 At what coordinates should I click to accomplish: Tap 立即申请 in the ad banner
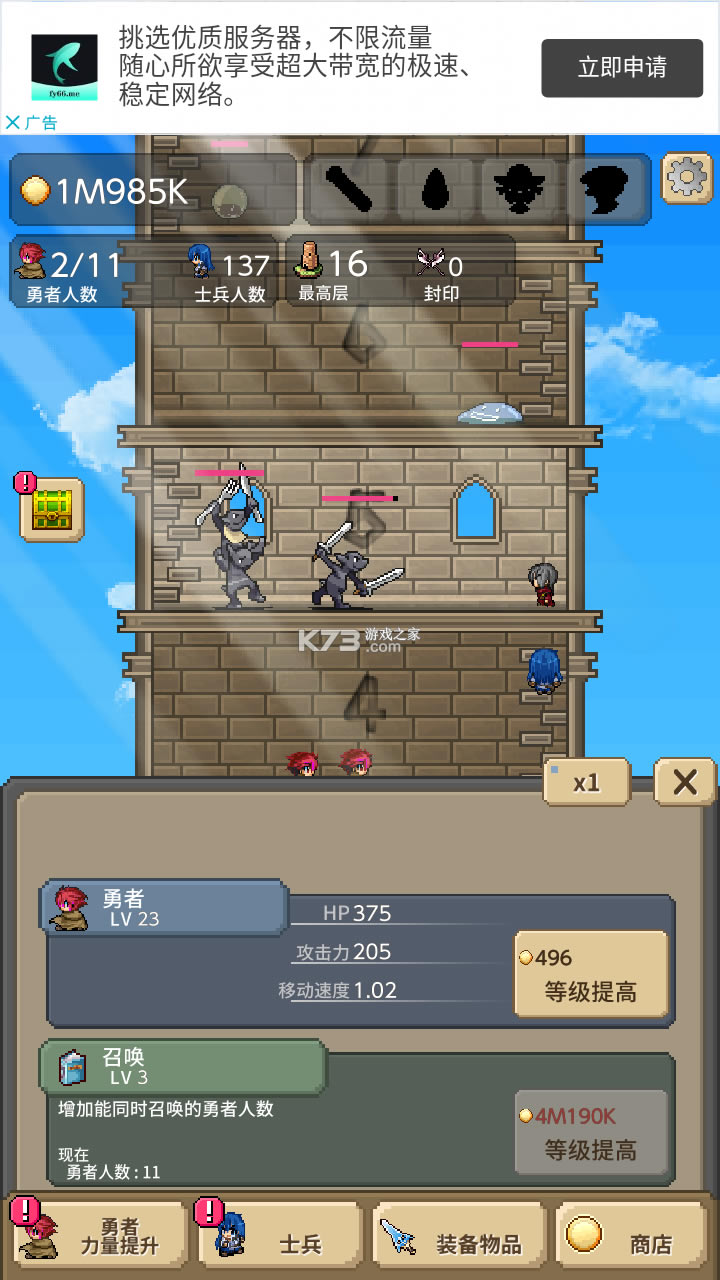[x=622, y=68]
